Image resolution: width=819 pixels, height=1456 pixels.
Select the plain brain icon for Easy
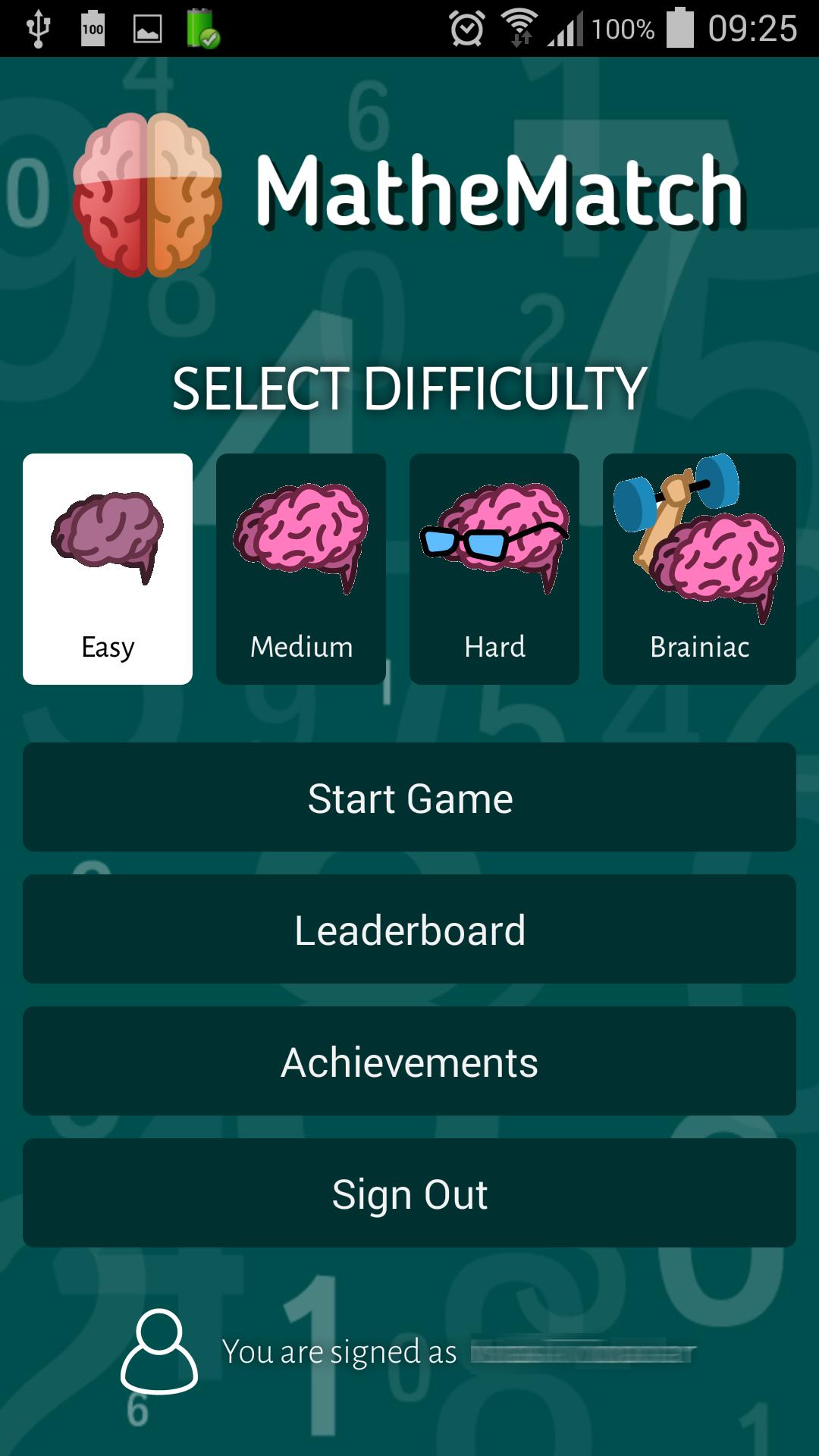(106, 538)
